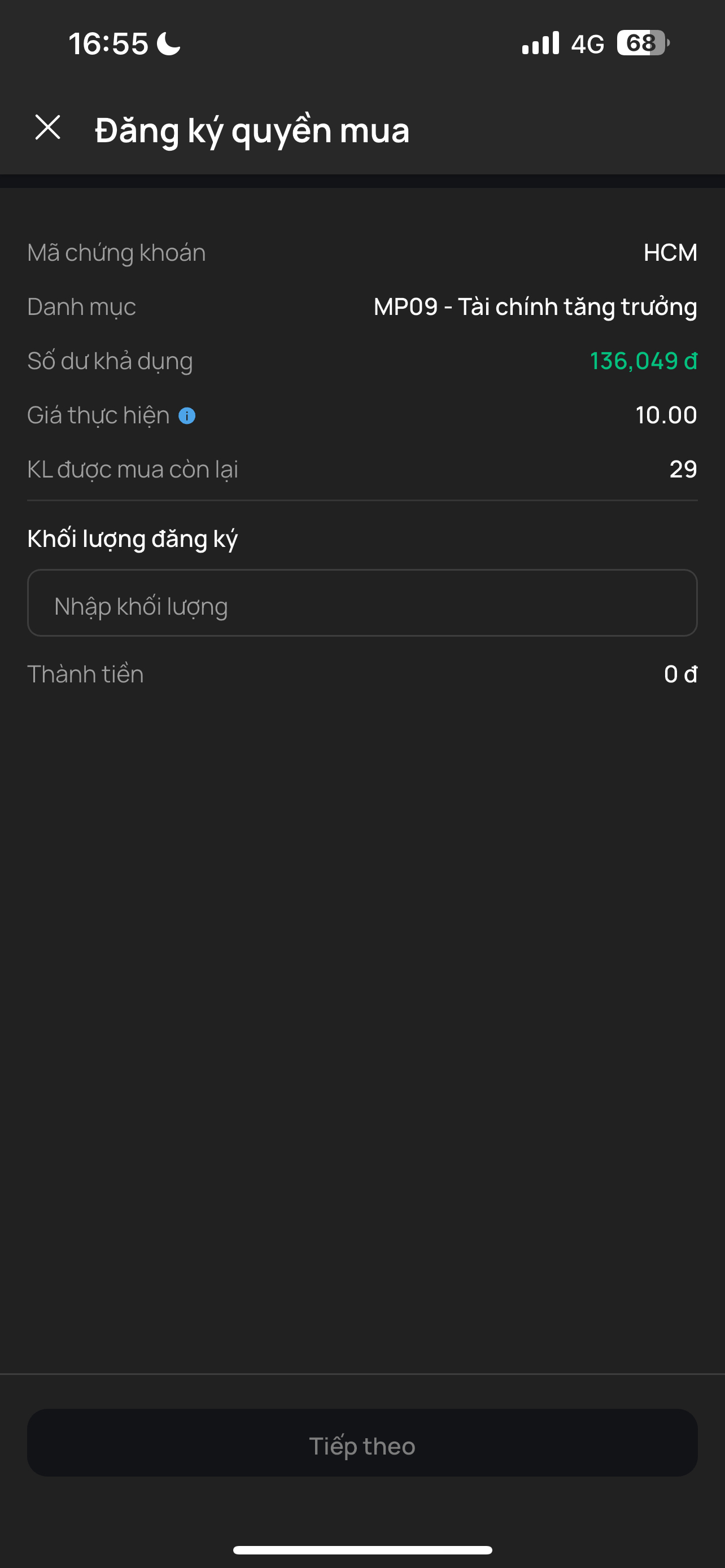The image size is (725, 1568).
Task: Select the HCM stock code value
Action: (x=671, y=252)
